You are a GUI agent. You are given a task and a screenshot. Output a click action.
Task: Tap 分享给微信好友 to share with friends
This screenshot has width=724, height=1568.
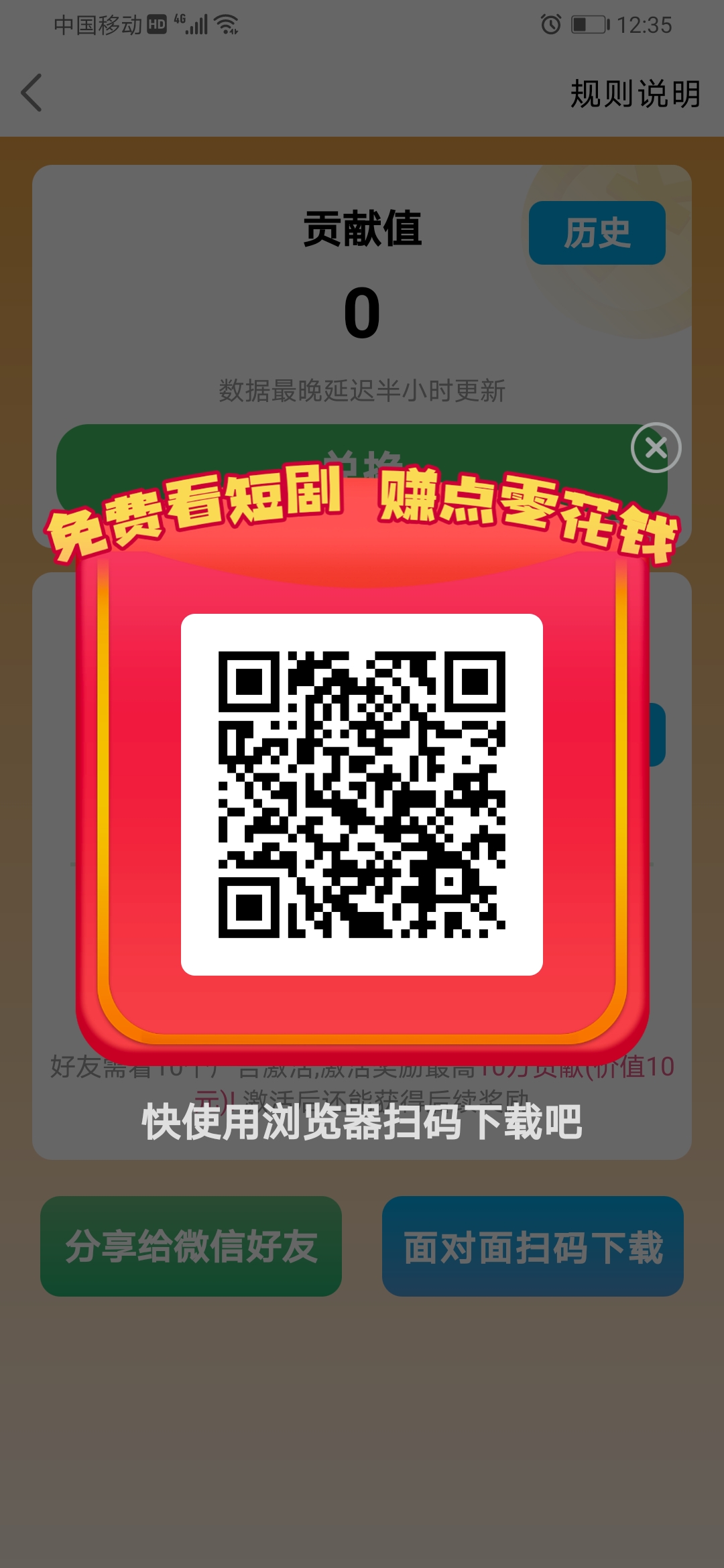coord(191,1246)
